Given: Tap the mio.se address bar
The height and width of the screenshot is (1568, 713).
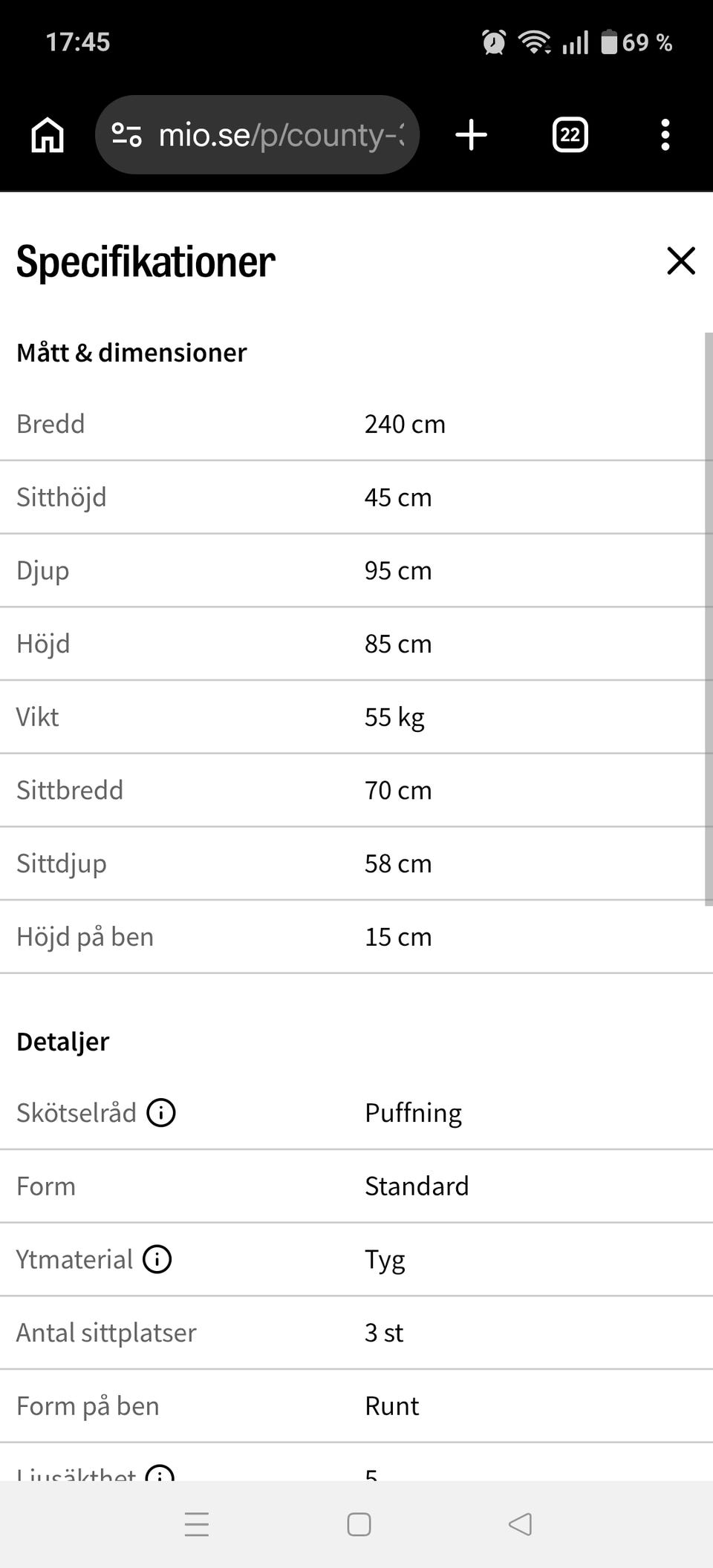Looking at the screenshot, I should click(x=257, y=135).
